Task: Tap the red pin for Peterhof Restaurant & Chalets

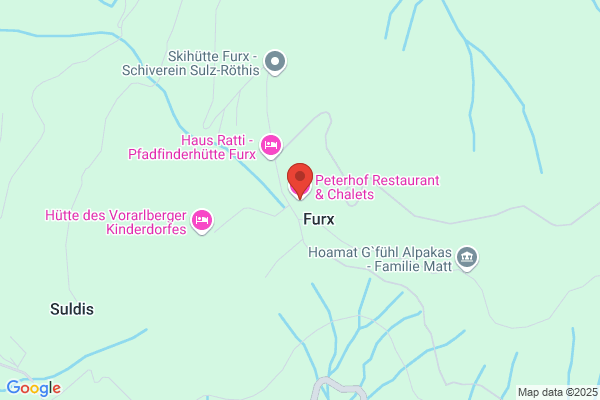Action: [x=300, y=181]
